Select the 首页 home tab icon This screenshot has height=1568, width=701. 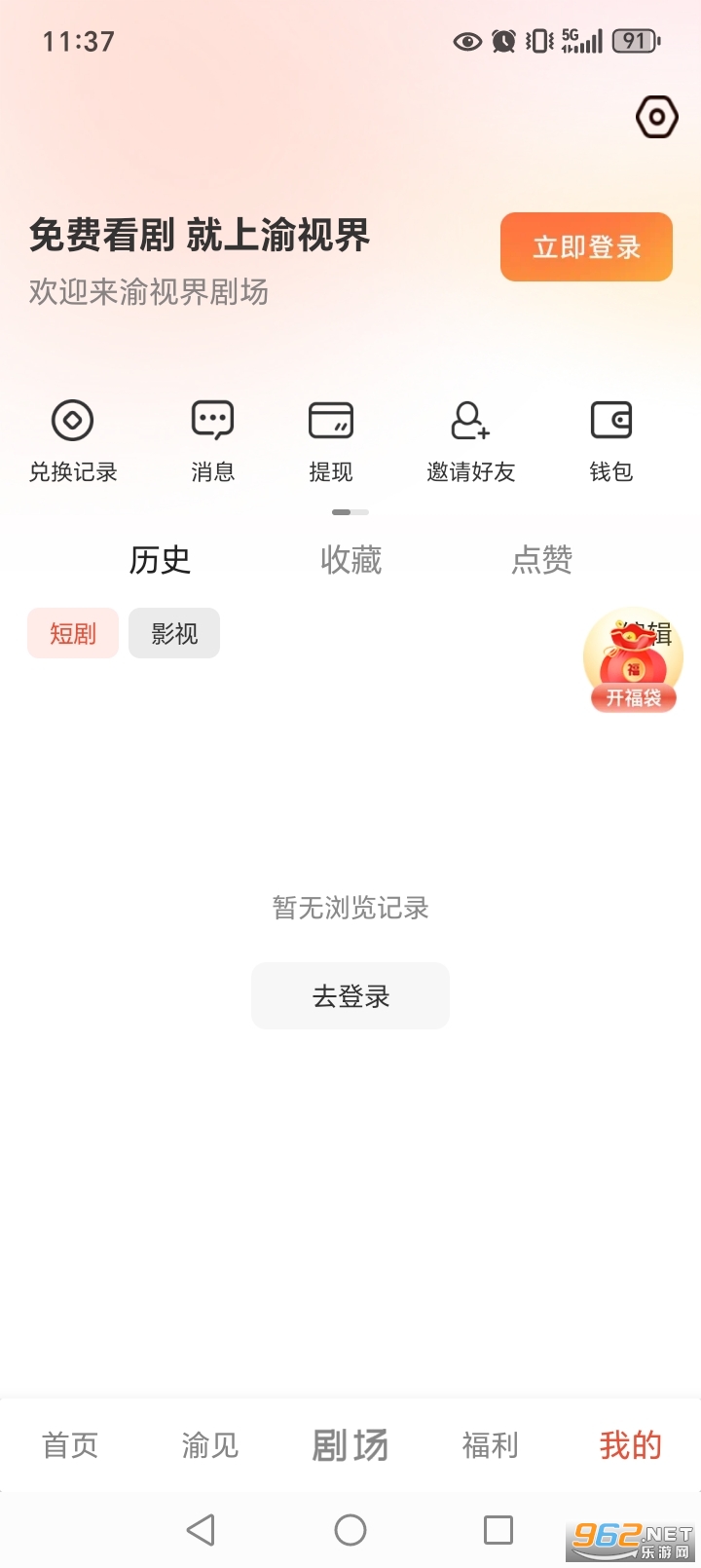[x=68, y=1446]
